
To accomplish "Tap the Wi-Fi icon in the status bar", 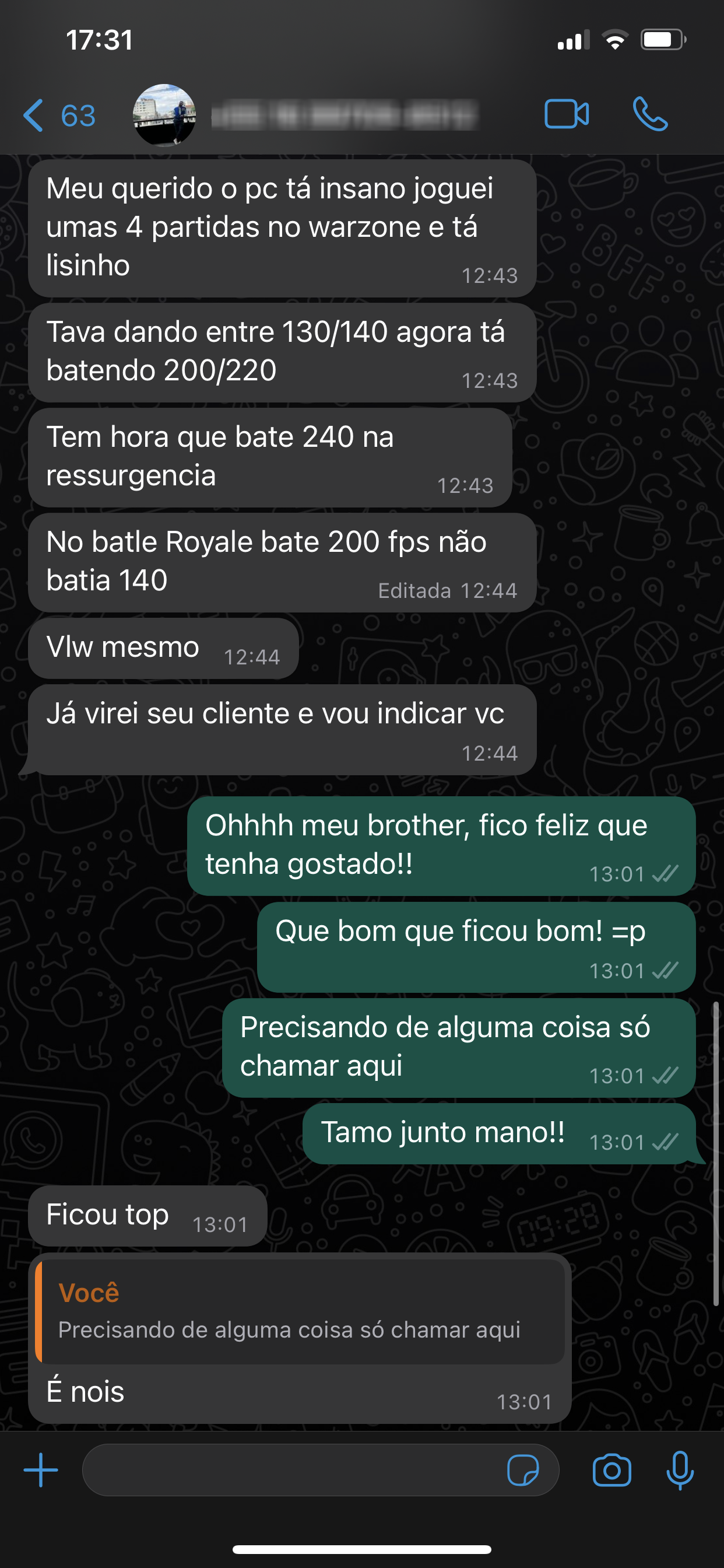I will click(x=616, y=40).
